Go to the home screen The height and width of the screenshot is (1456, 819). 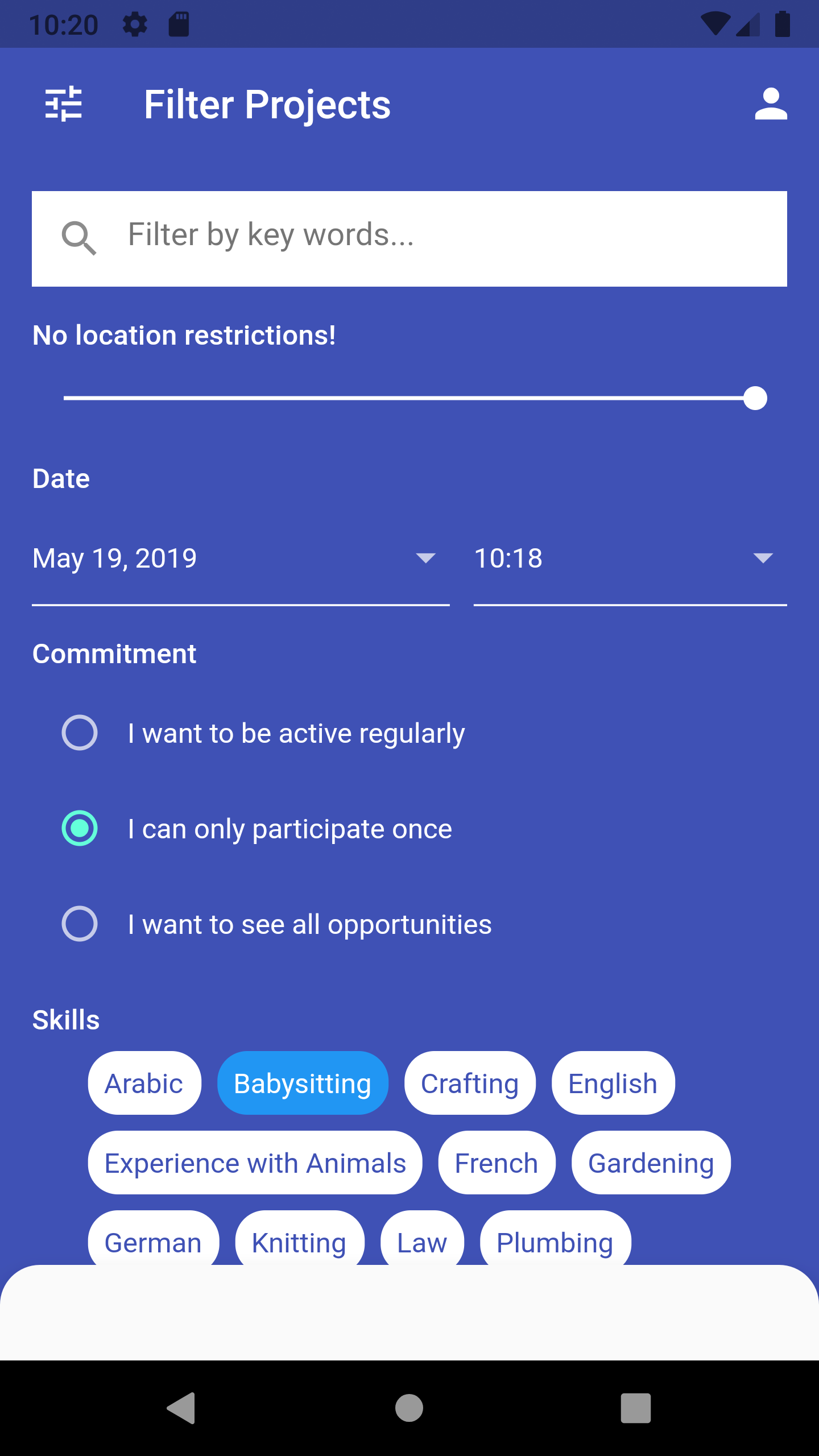[409, 1408]
